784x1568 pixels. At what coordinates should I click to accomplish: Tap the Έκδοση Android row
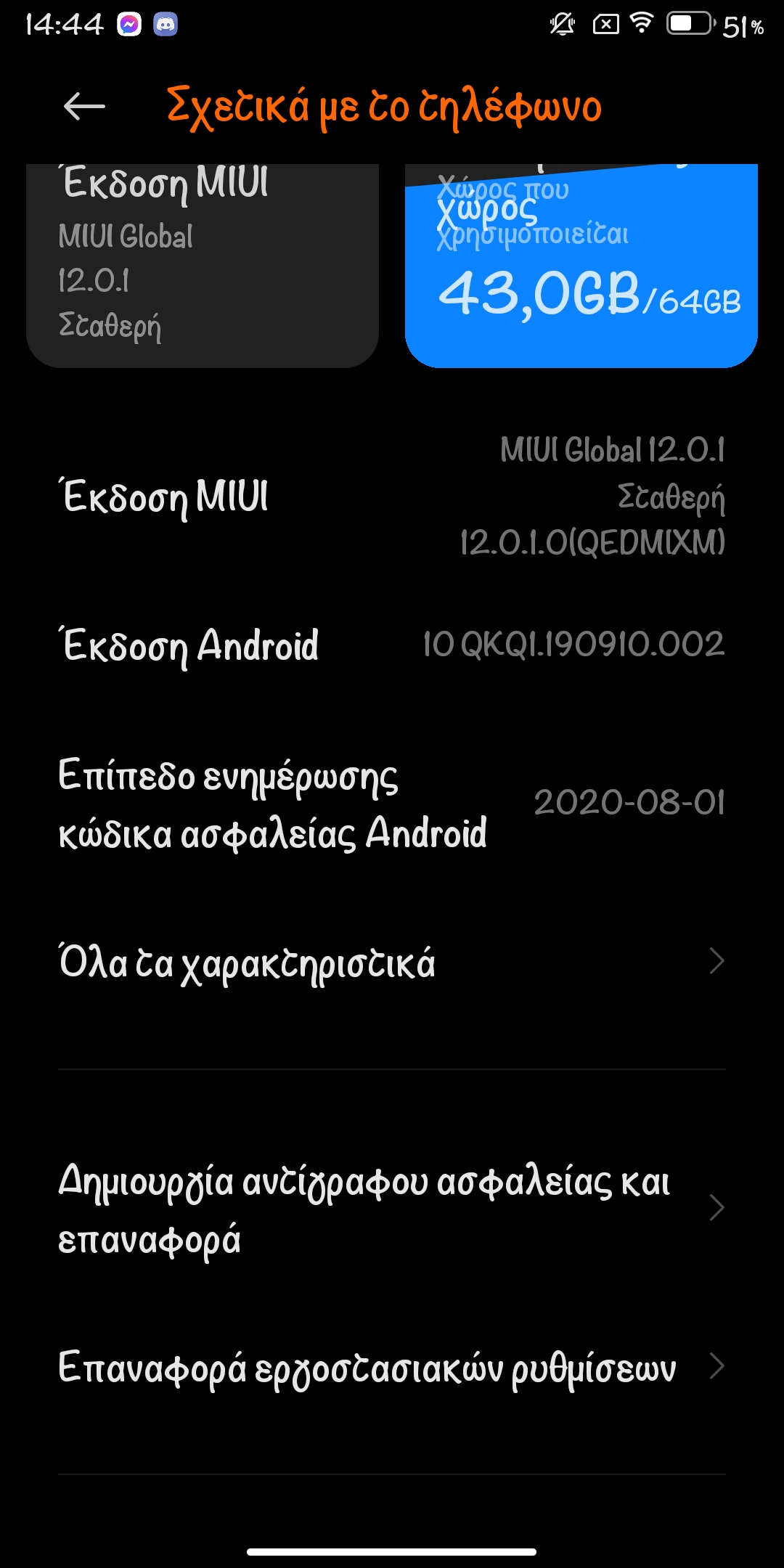392,645
